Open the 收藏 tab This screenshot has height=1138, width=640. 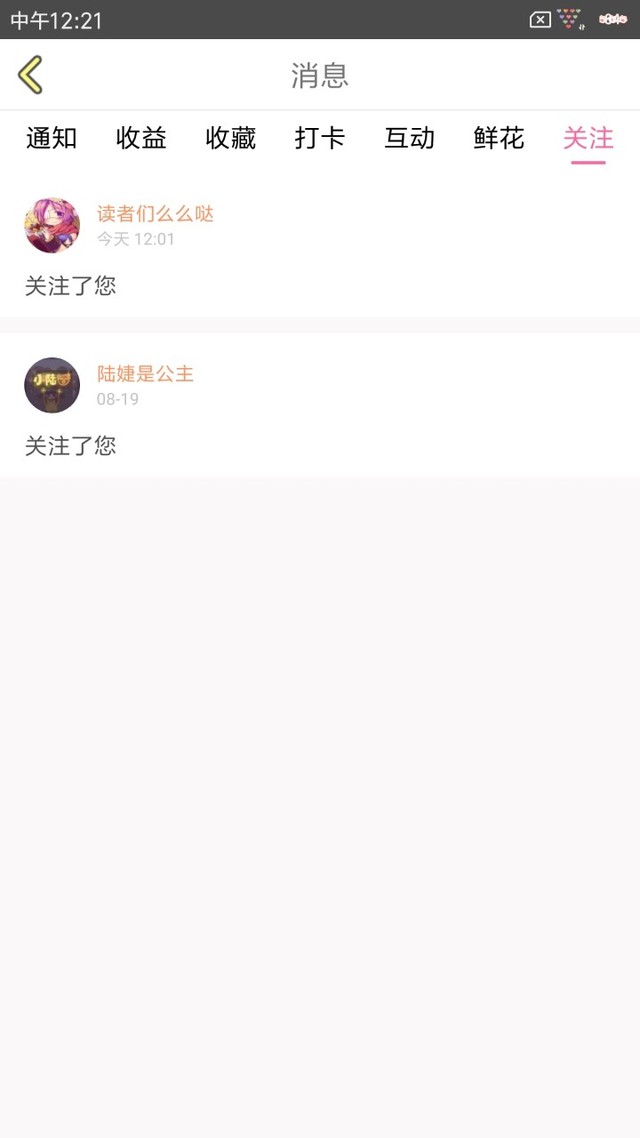[x=231, y=138]
